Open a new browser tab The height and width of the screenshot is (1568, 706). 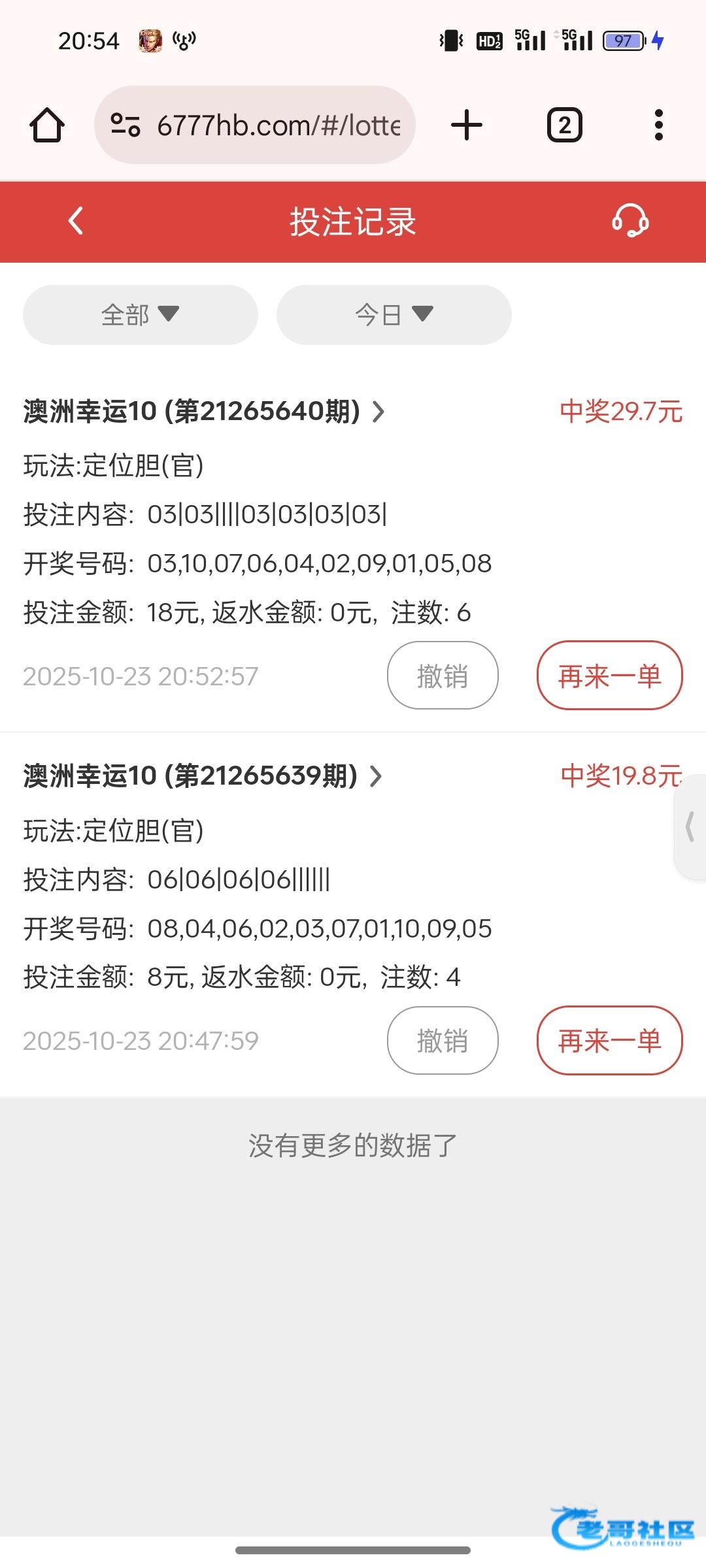pos(467,125)
